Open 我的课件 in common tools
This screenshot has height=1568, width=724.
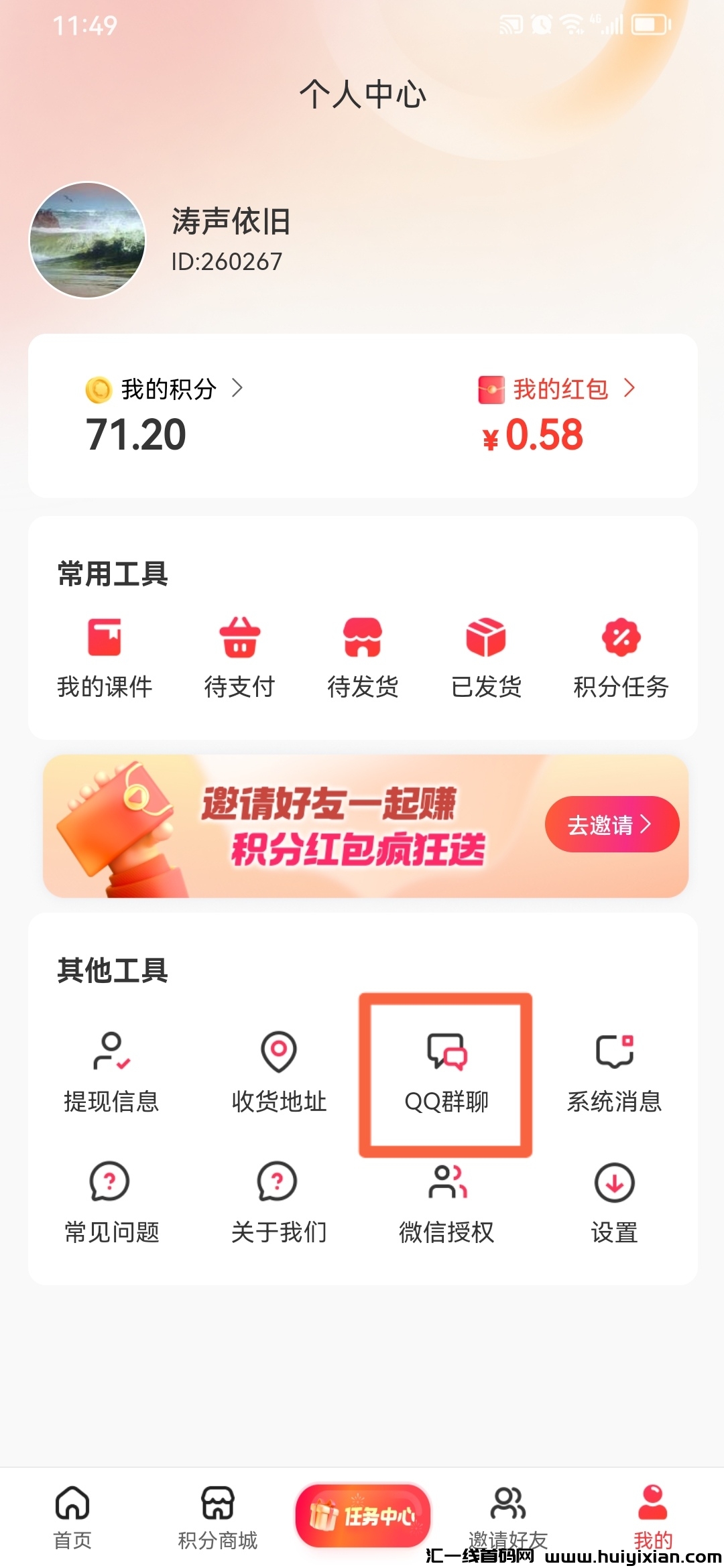(105, 657)
